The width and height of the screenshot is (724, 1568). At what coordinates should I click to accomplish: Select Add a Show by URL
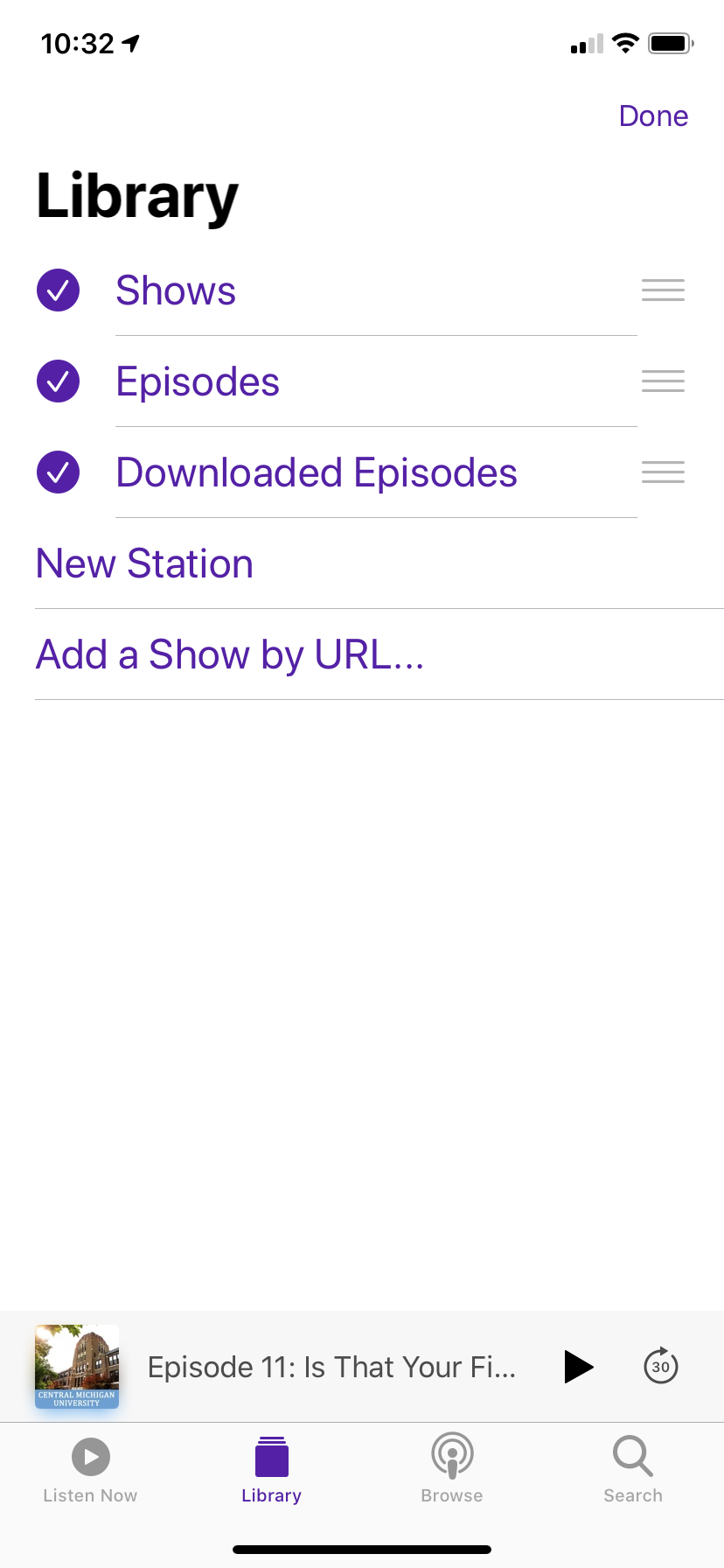(x=229, y=654)
